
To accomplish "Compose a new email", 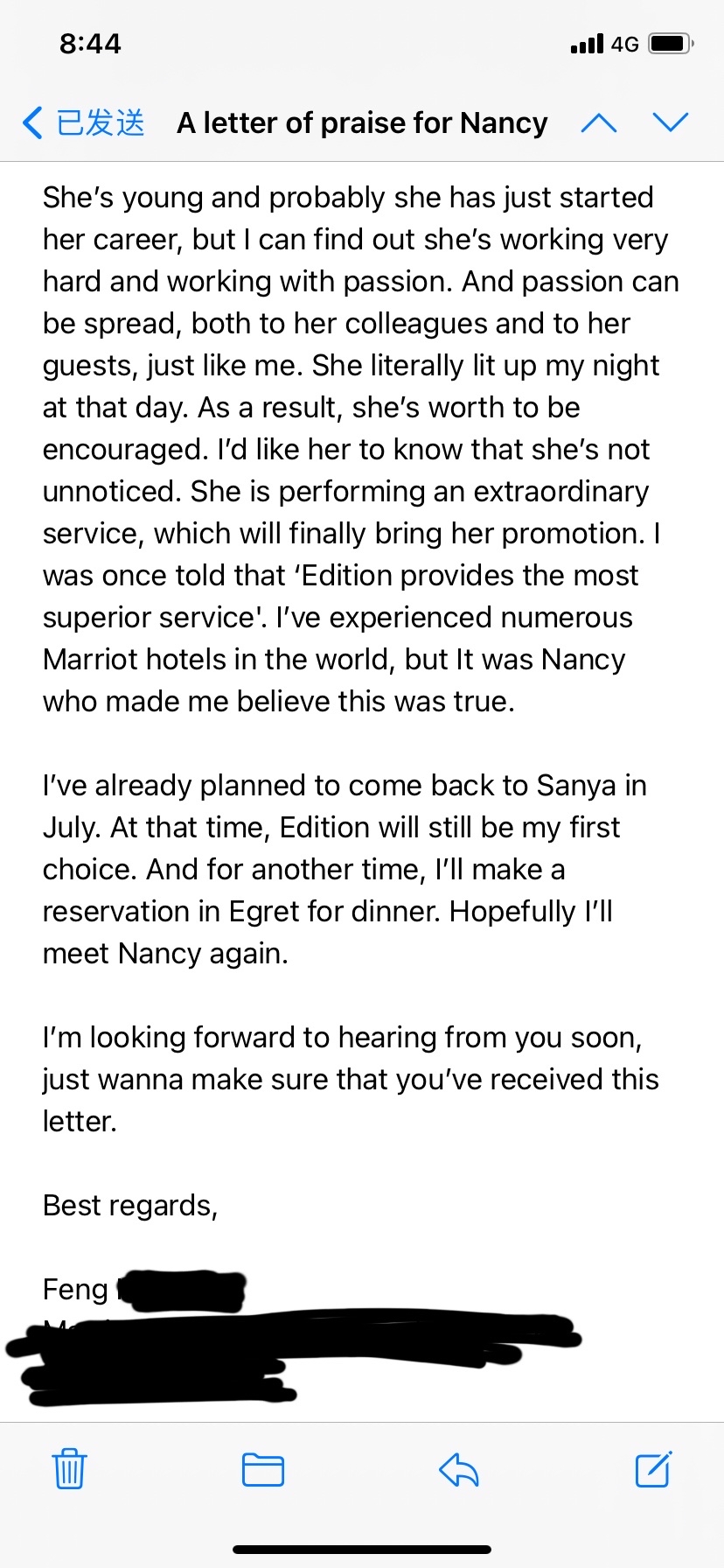I will [653, 1469].
